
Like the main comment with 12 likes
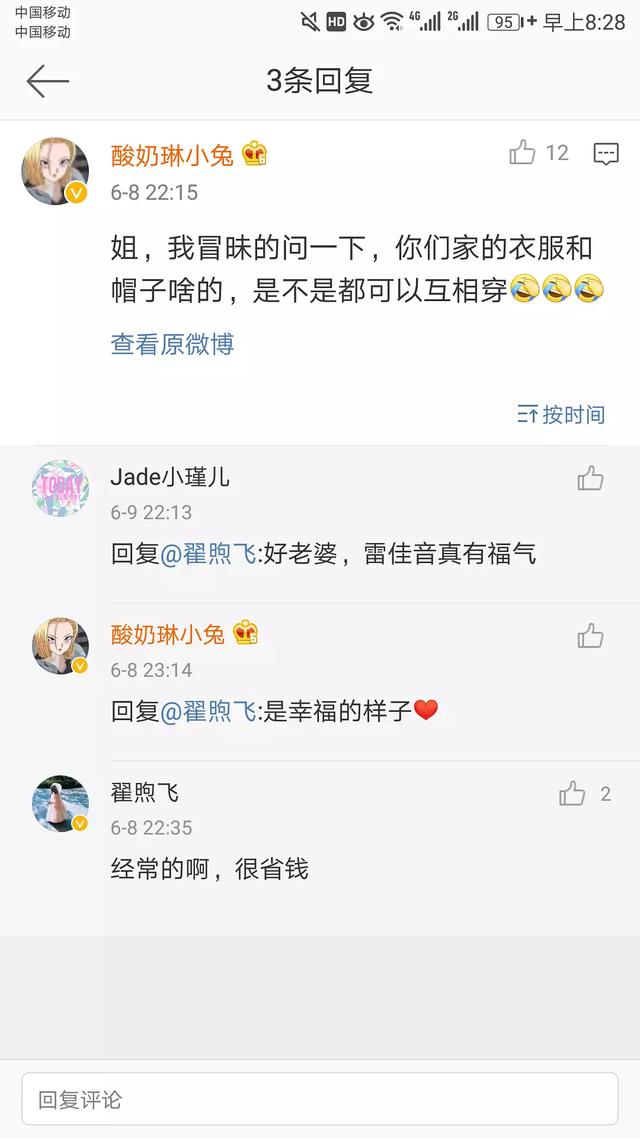(523, 153)
